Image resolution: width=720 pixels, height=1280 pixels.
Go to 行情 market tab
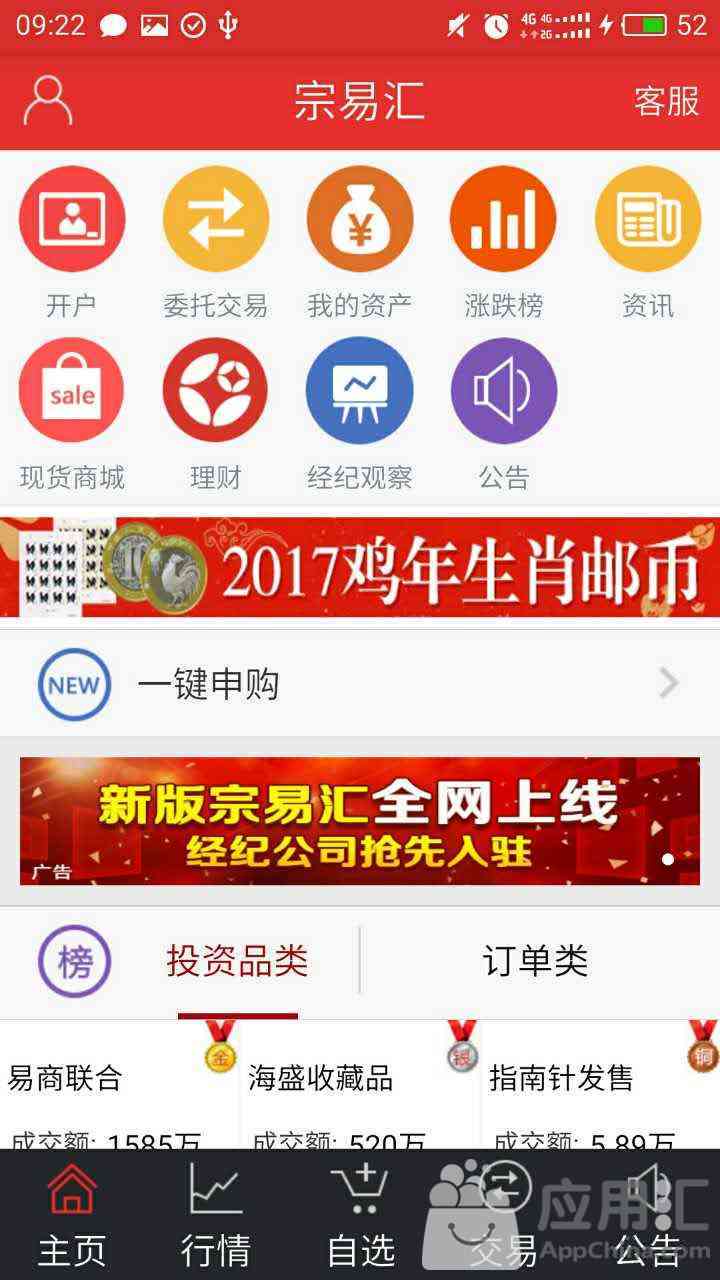(215, 1215)
